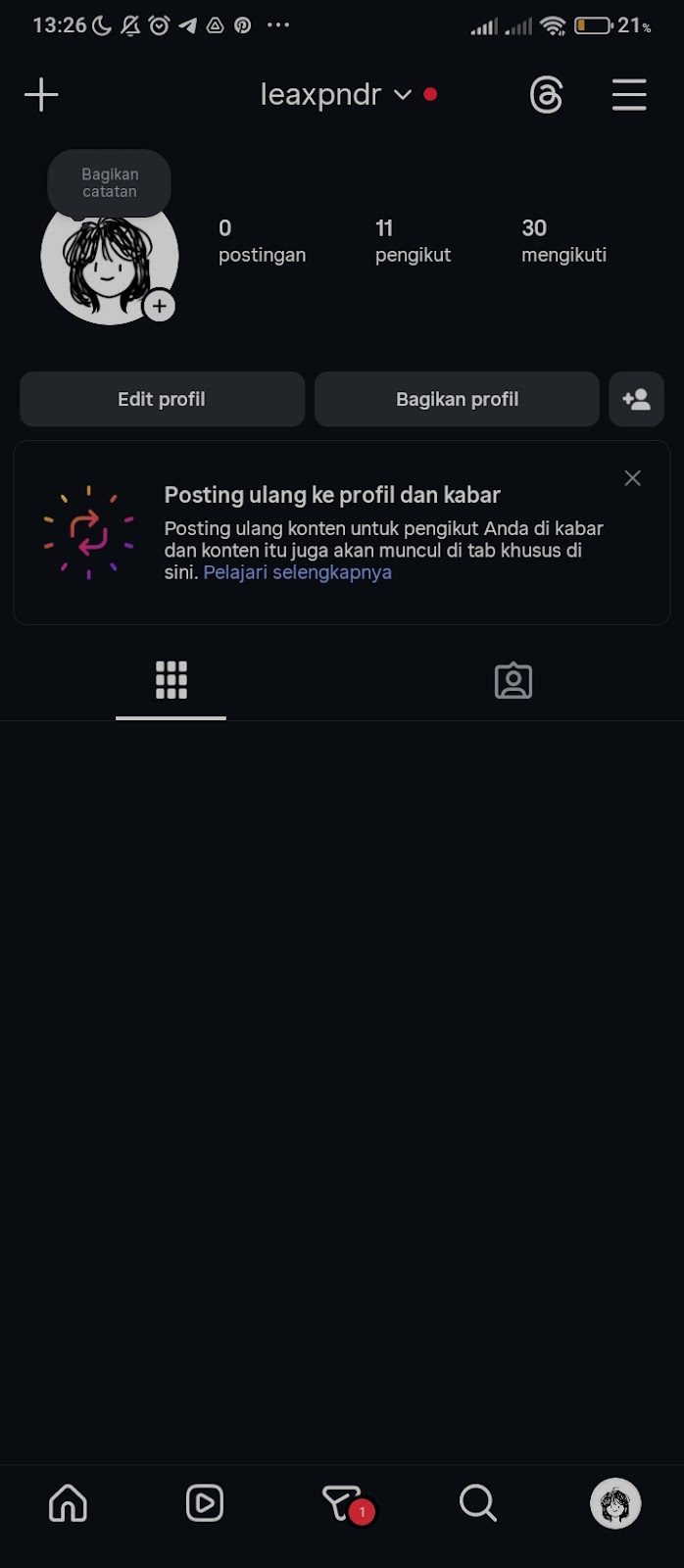This screenshot has height=1568, width=684.
Task: Select the profile avatar tab in bottom bar
Action: pyautogui.click(x=615, y=1502)
